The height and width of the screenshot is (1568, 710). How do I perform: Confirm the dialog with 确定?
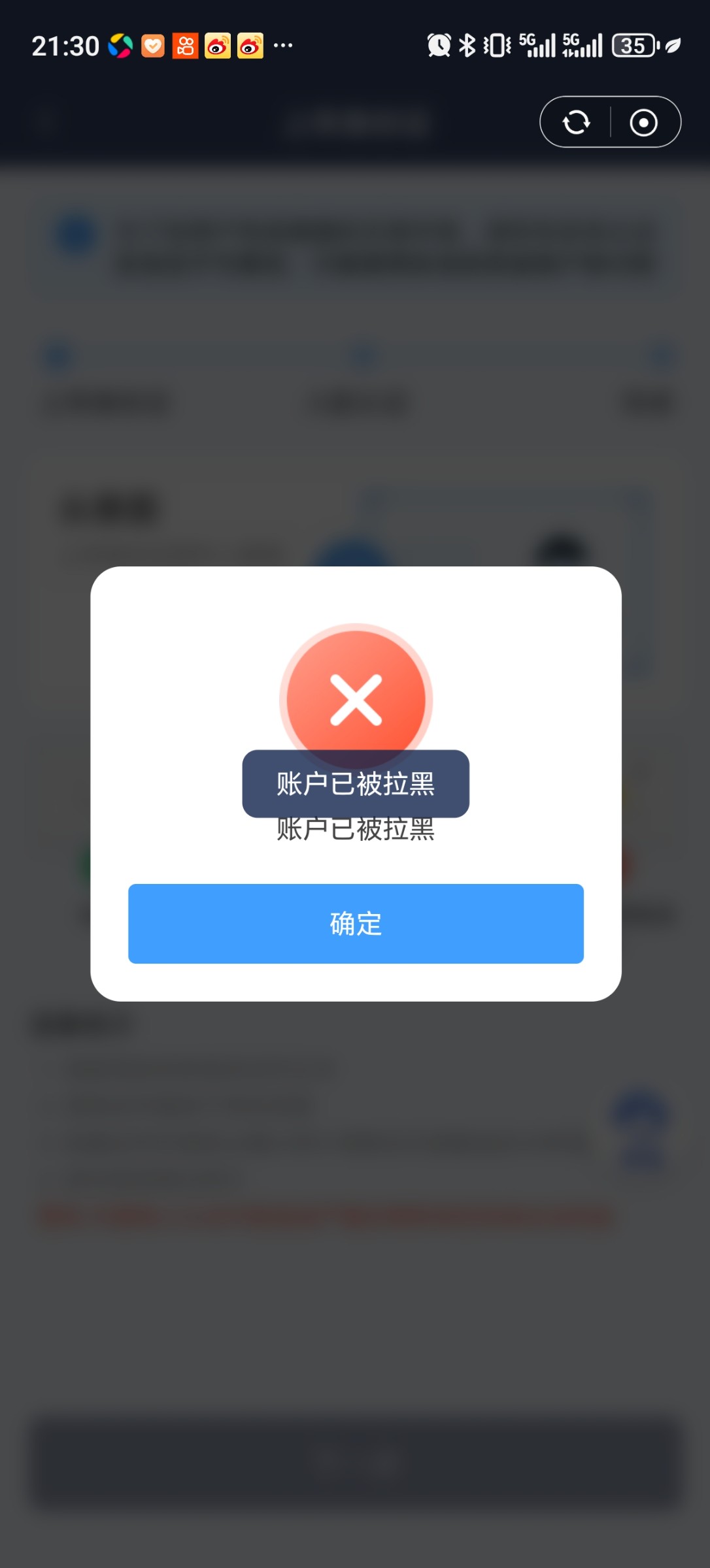click(x=356, y=923)
